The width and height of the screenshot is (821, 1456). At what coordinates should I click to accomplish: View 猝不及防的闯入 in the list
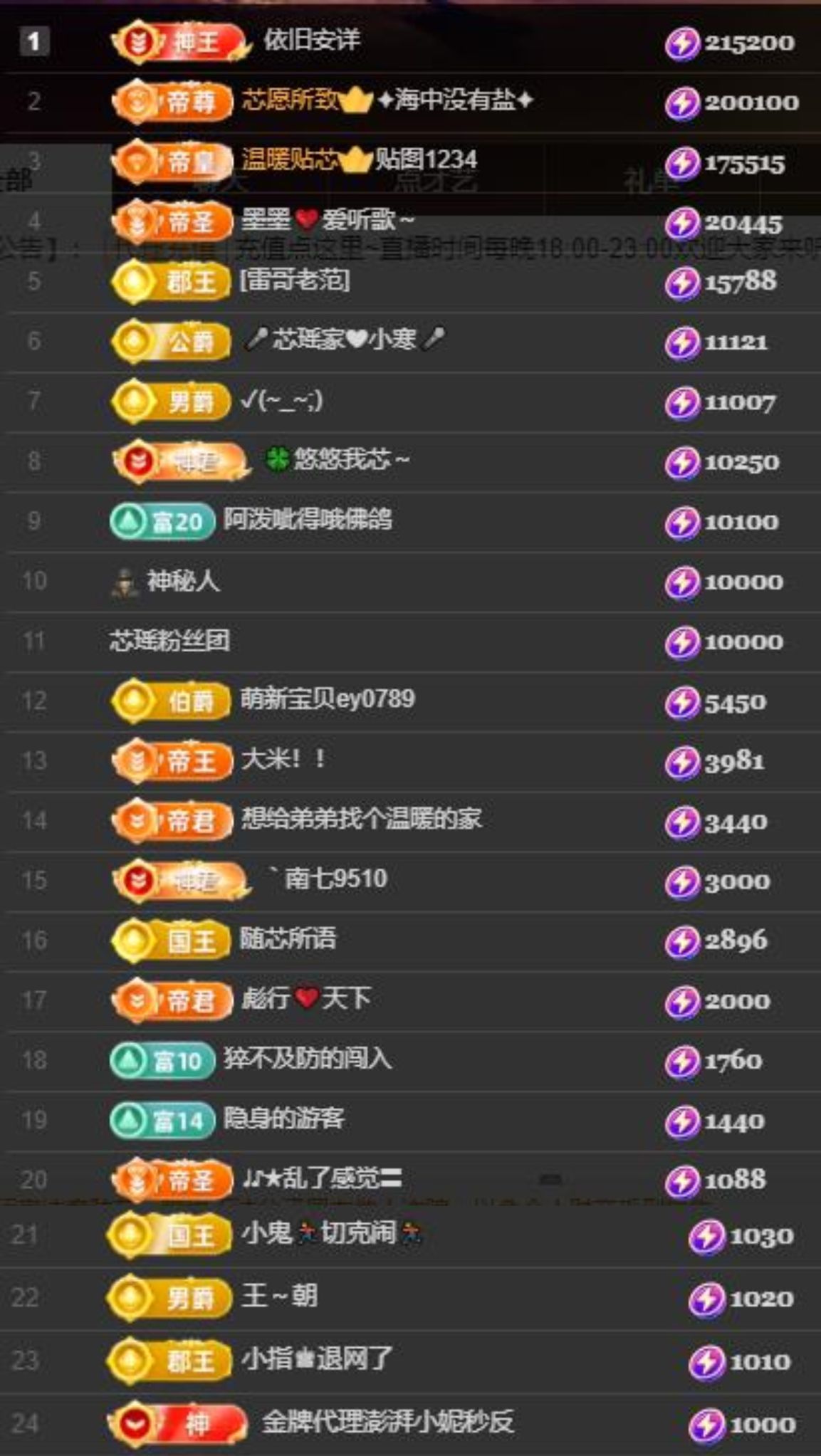[308, 1059]
